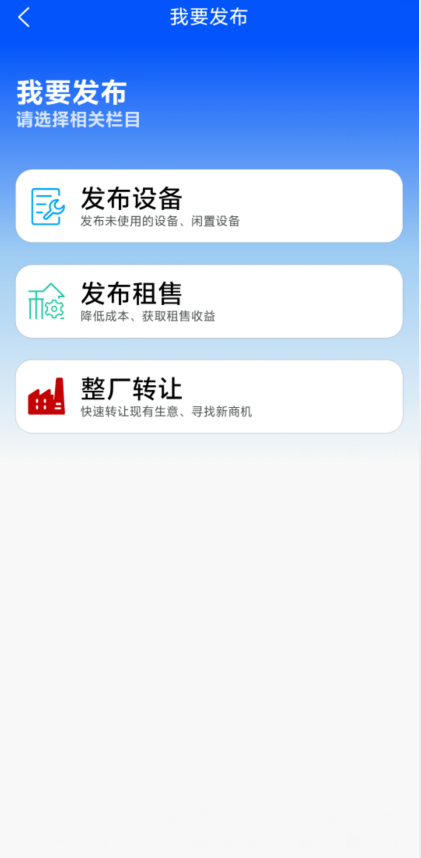
Task: Open the 发布设备 card
Action: pos(209,206)
